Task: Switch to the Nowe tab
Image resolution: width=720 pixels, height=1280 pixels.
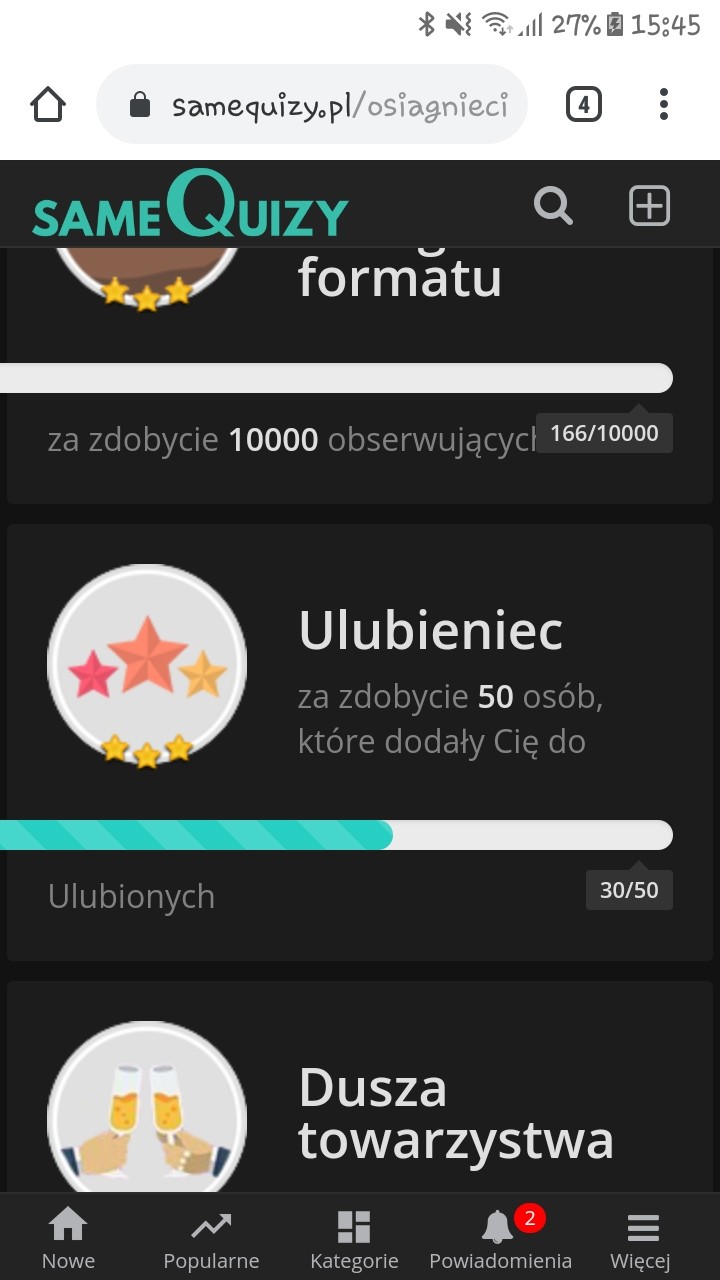Action: 68,1238
